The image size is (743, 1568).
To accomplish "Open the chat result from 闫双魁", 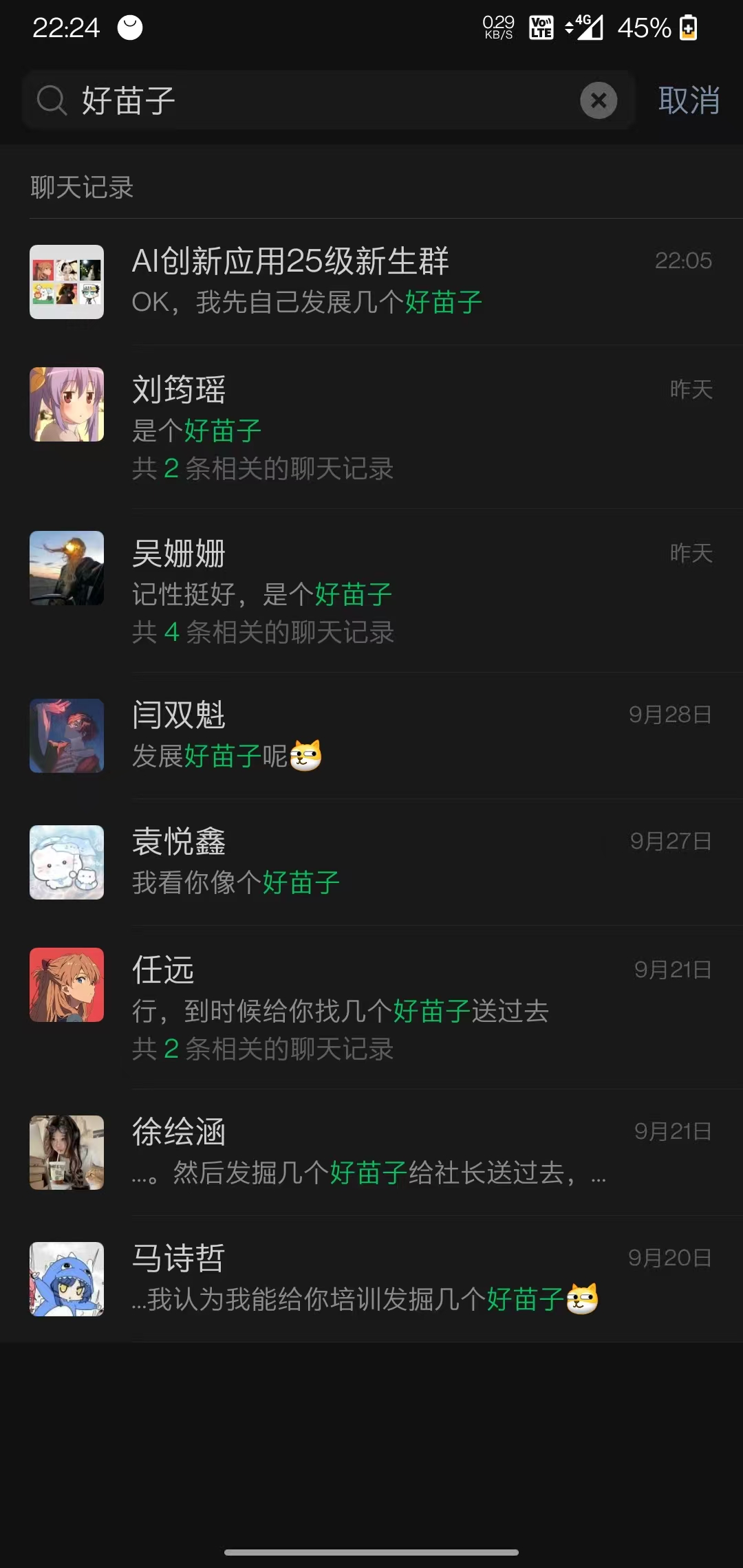I will point(371,736).
